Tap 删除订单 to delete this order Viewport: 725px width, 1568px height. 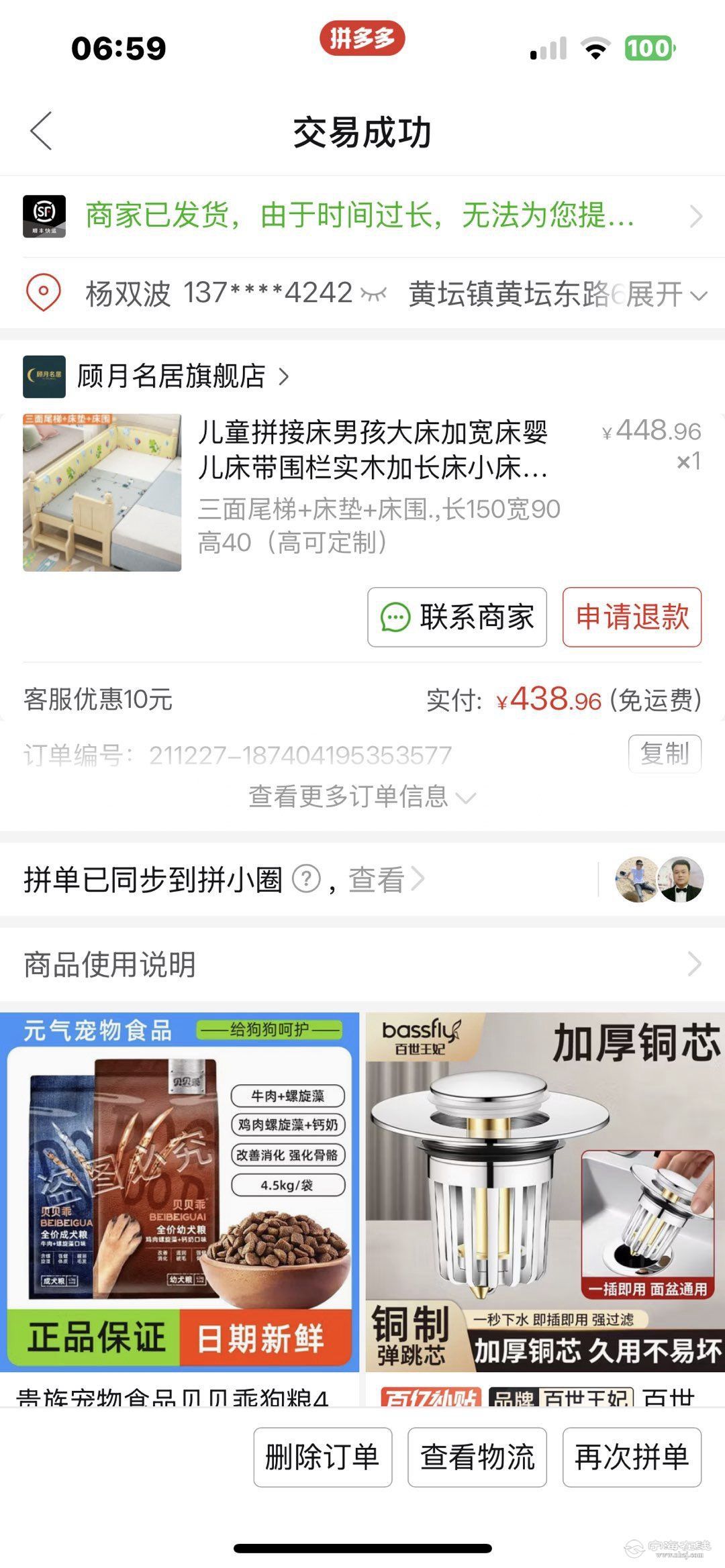pyautogui.click(x=322, y=1457)
